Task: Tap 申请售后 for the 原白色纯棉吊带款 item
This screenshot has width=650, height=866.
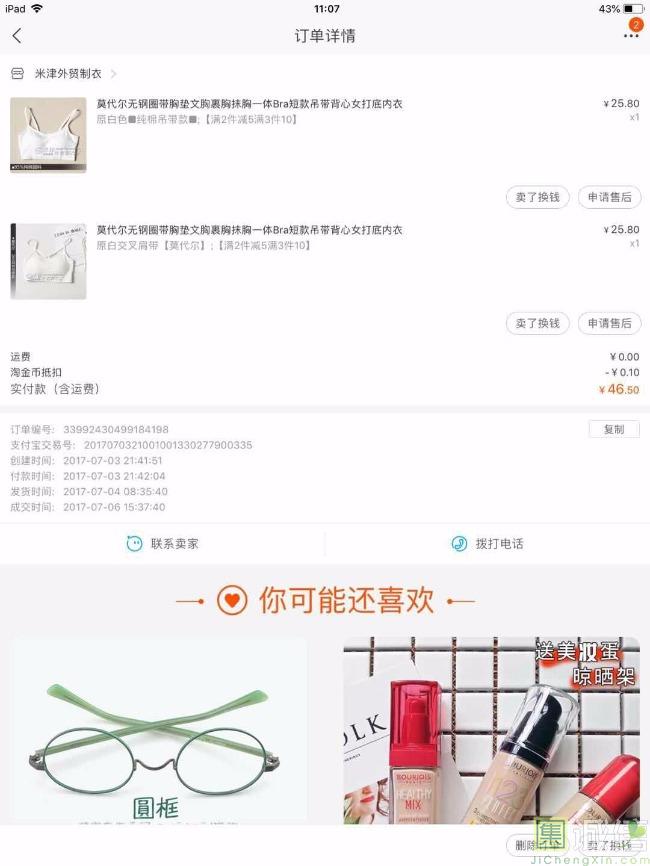Action: click(609, 197)
